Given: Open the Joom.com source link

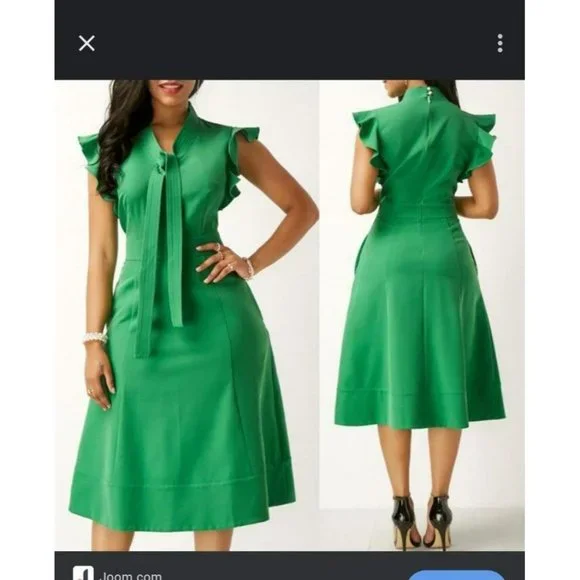Looking at the screenshot, I should click(130, 576).
